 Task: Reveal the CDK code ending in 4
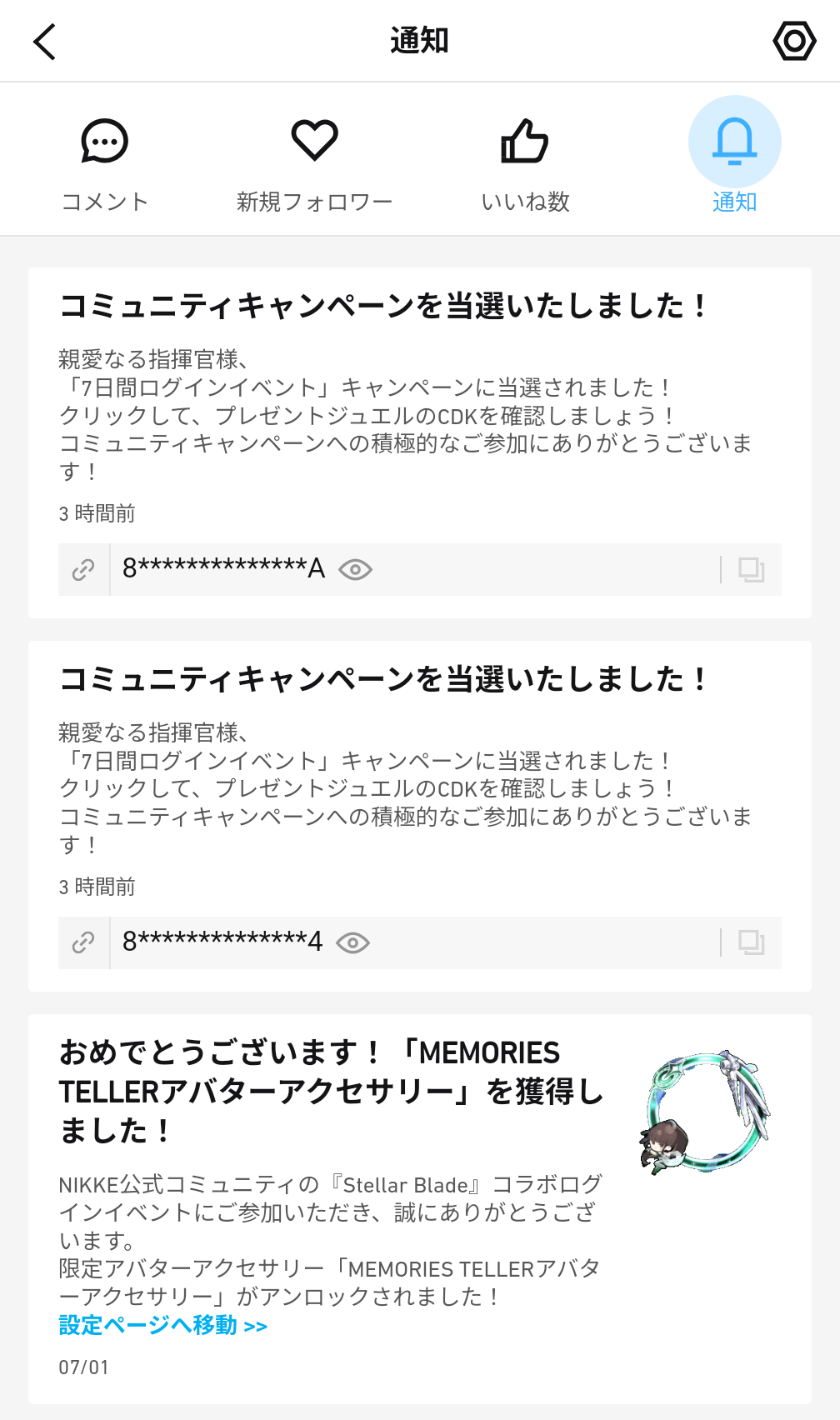353,942
